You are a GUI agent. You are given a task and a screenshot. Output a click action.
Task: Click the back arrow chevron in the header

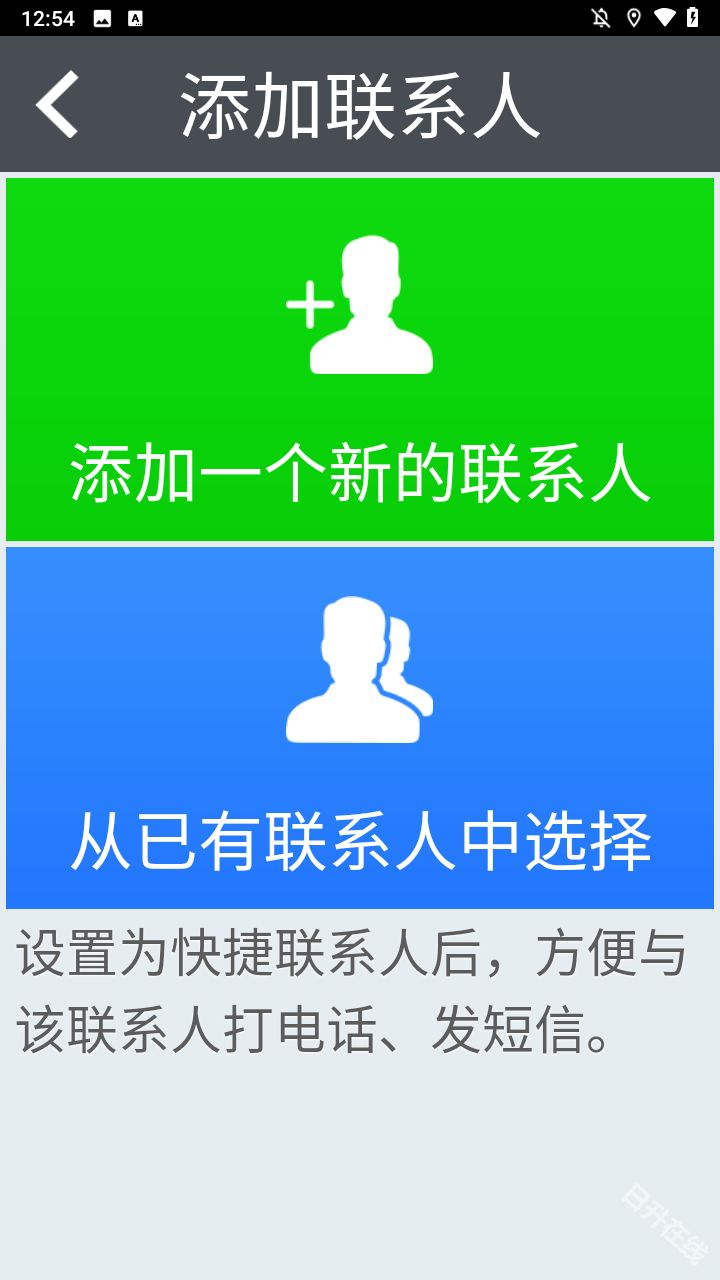point(57,103)
